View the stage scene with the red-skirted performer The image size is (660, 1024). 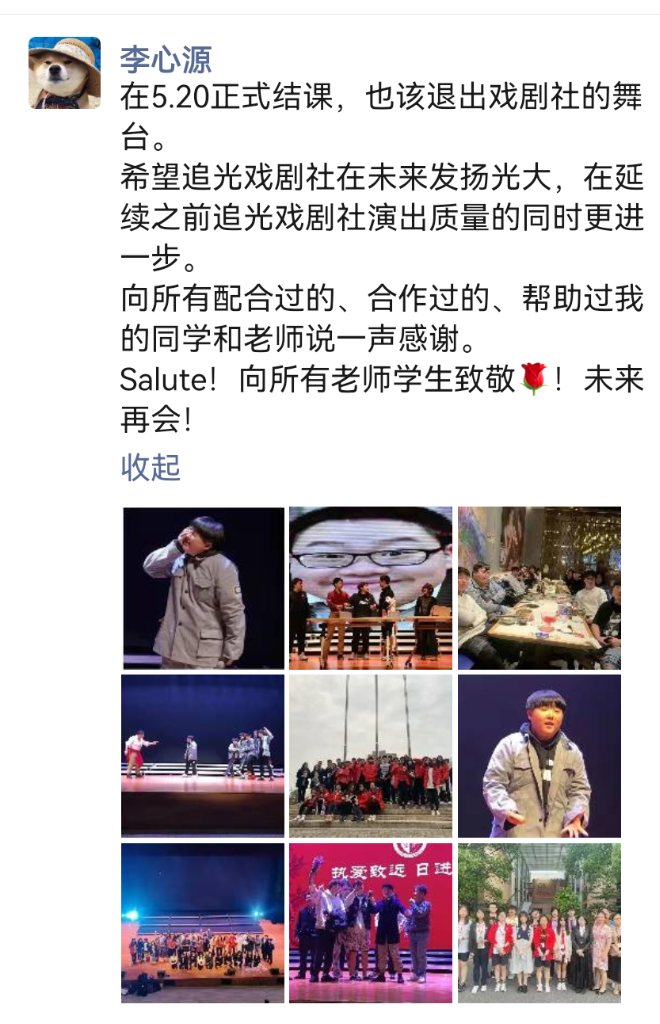203,755
